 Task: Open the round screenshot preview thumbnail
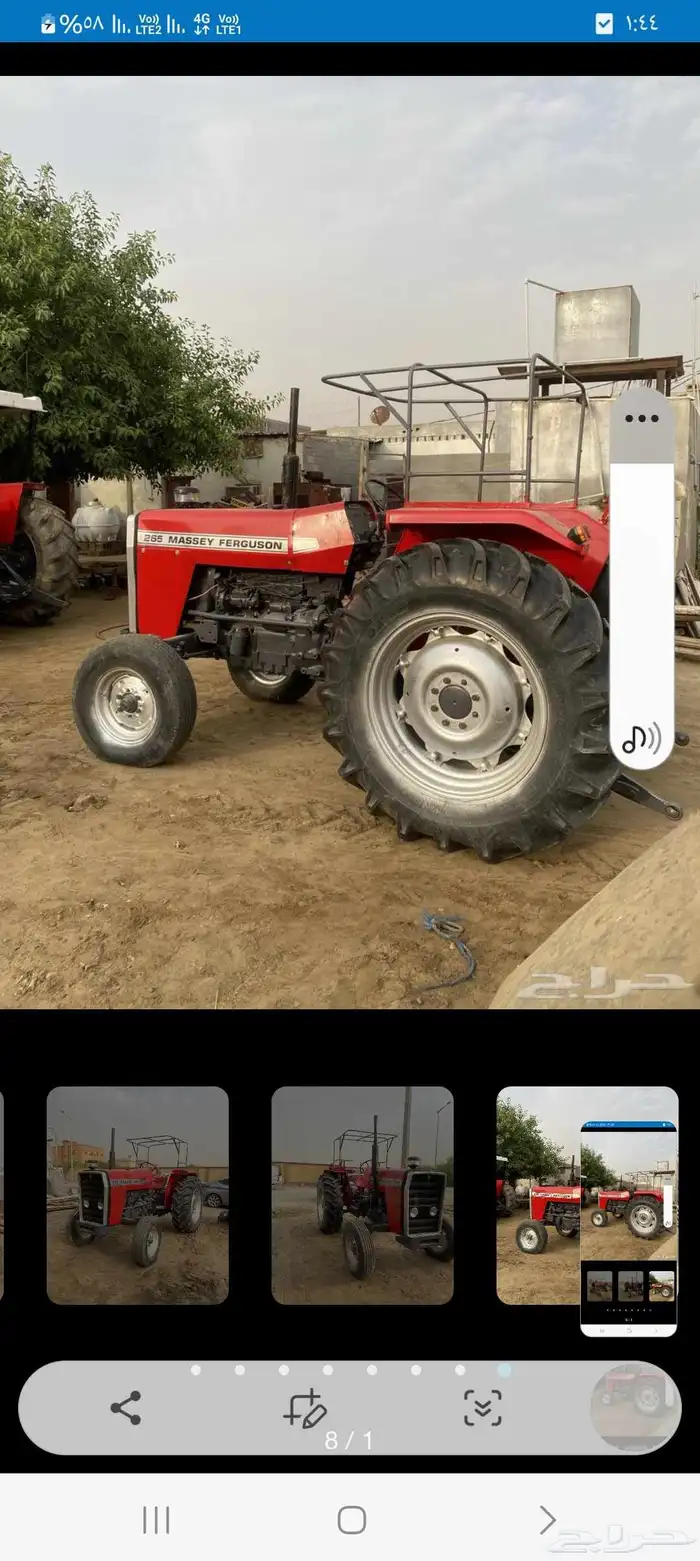point(634,1406)
